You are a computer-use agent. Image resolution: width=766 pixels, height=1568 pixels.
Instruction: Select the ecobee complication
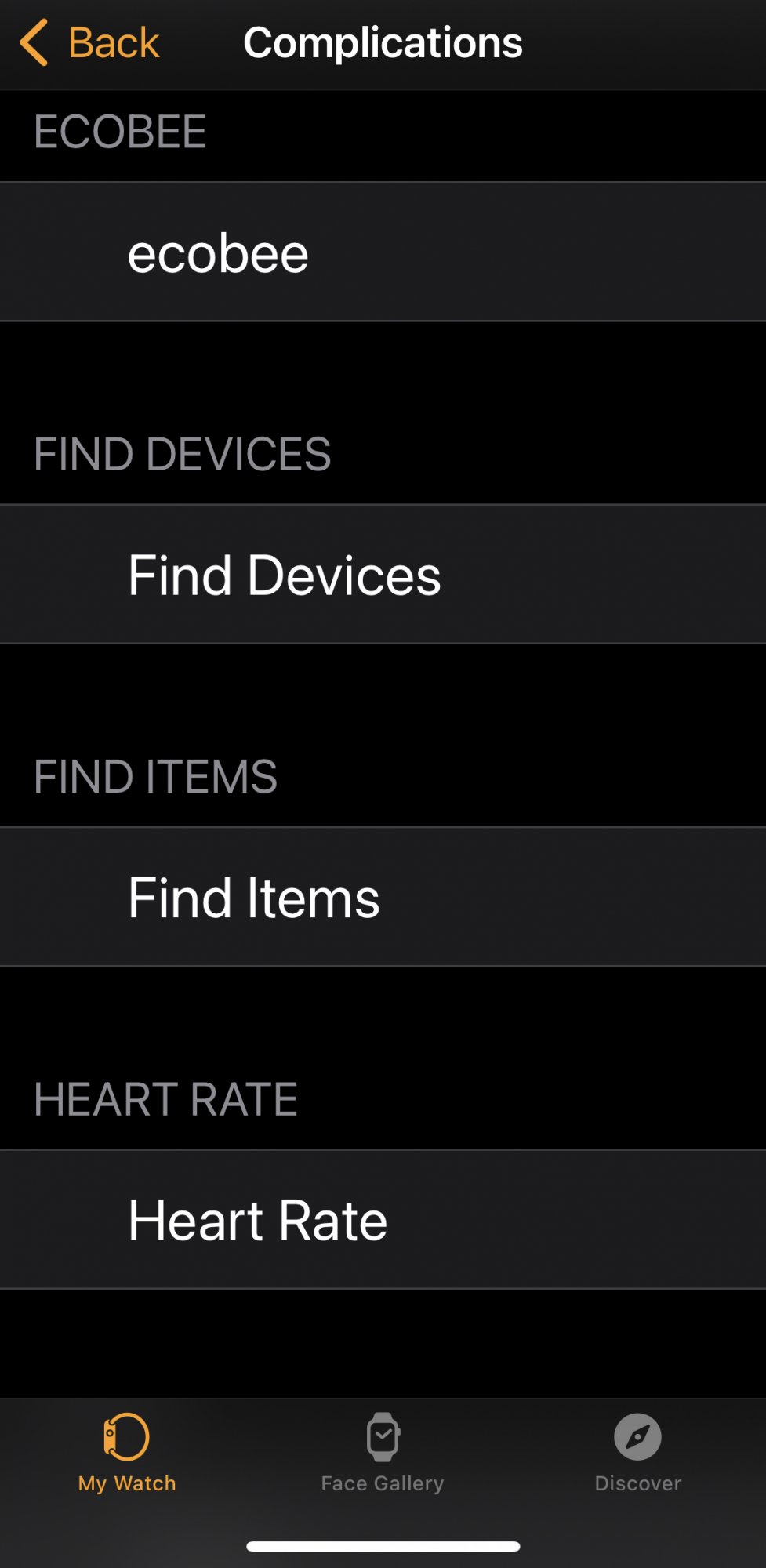[x=383, y=252]
